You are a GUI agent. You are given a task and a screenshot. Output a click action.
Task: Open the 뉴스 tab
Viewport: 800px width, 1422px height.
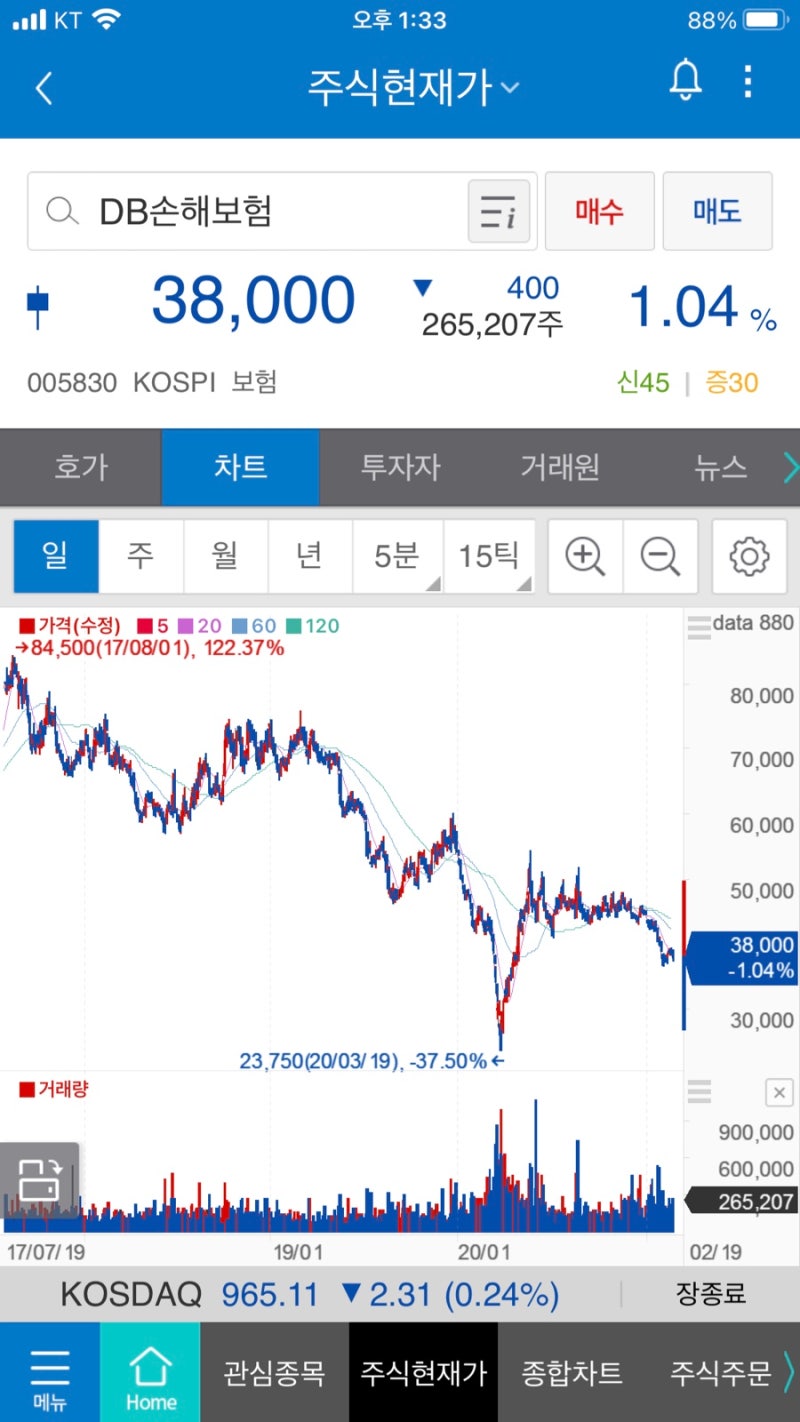pos(719,467)
